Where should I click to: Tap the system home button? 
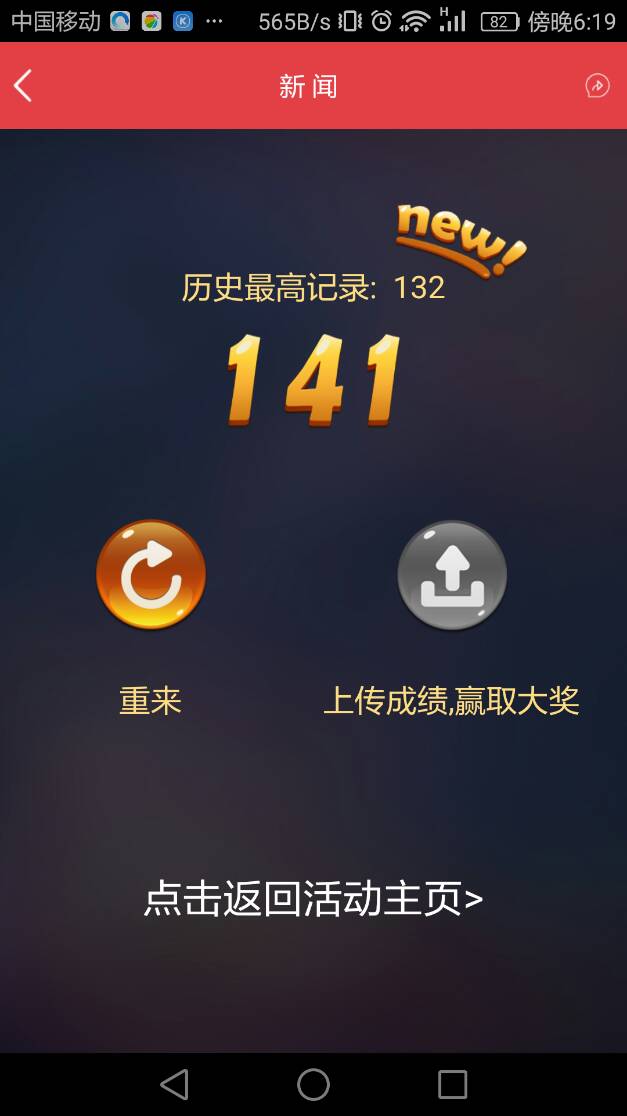pos(313,1084)
